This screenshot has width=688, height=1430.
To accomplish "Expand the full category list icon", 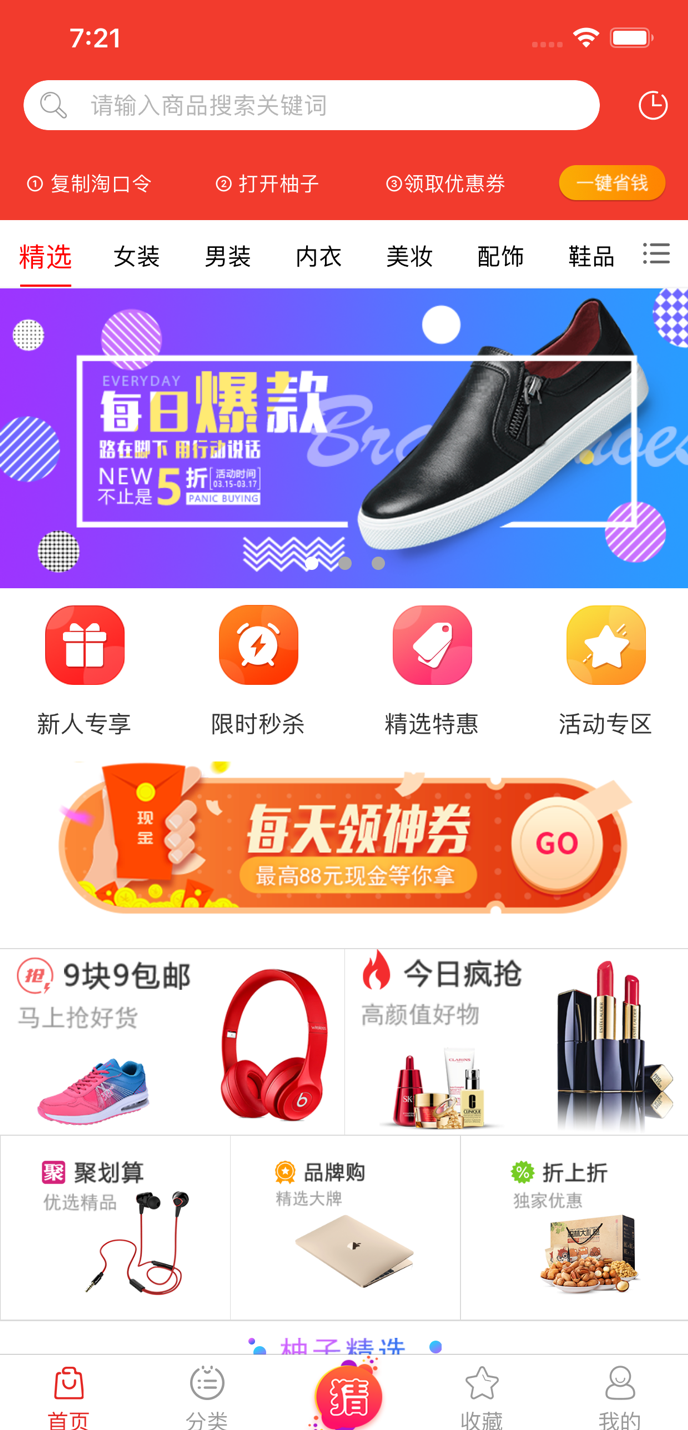I will 656,254.
